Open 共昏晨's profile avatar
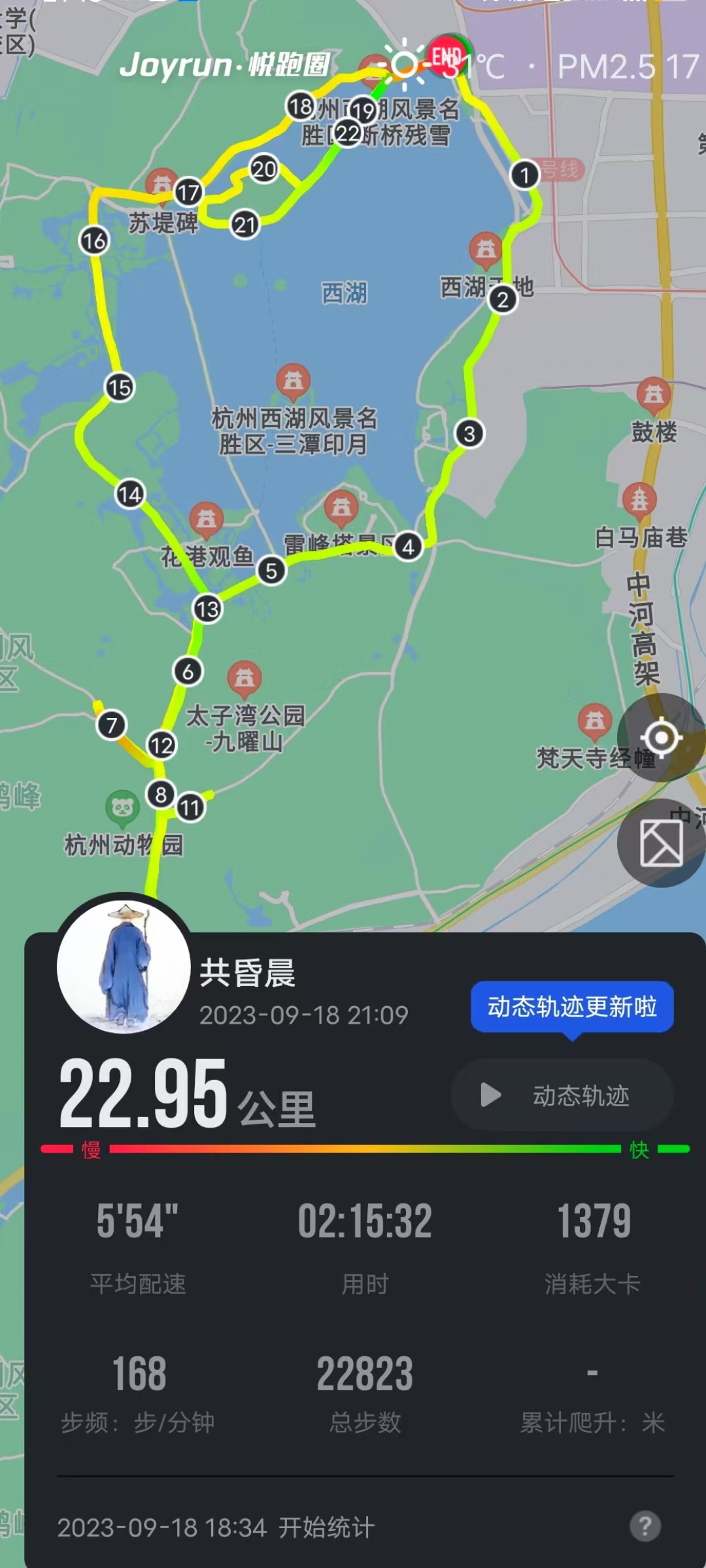Viewport: 706px width, 1568px height. [x=124, y=966]
